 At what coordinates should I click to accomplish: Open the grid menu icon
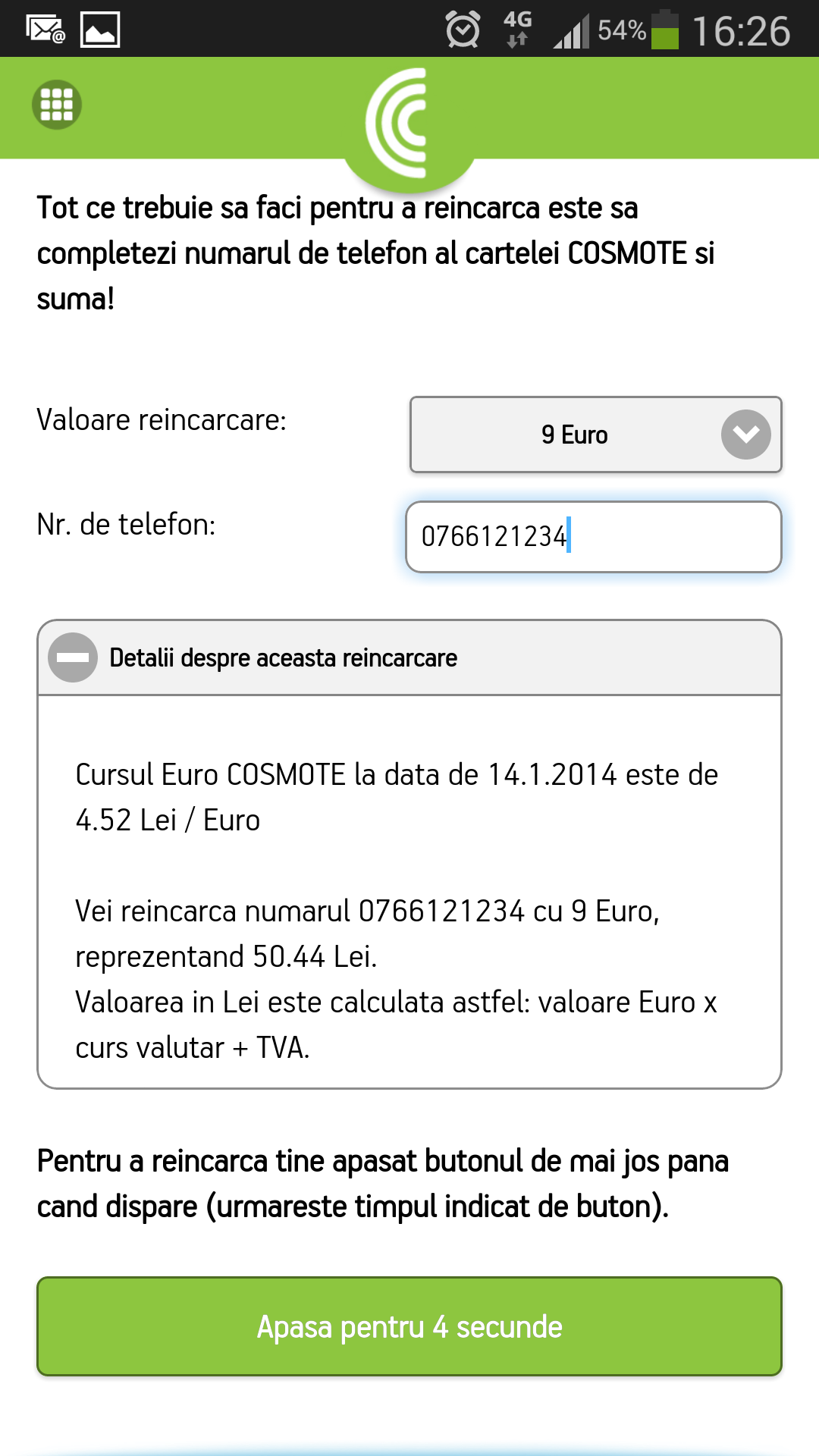[57, 105]
